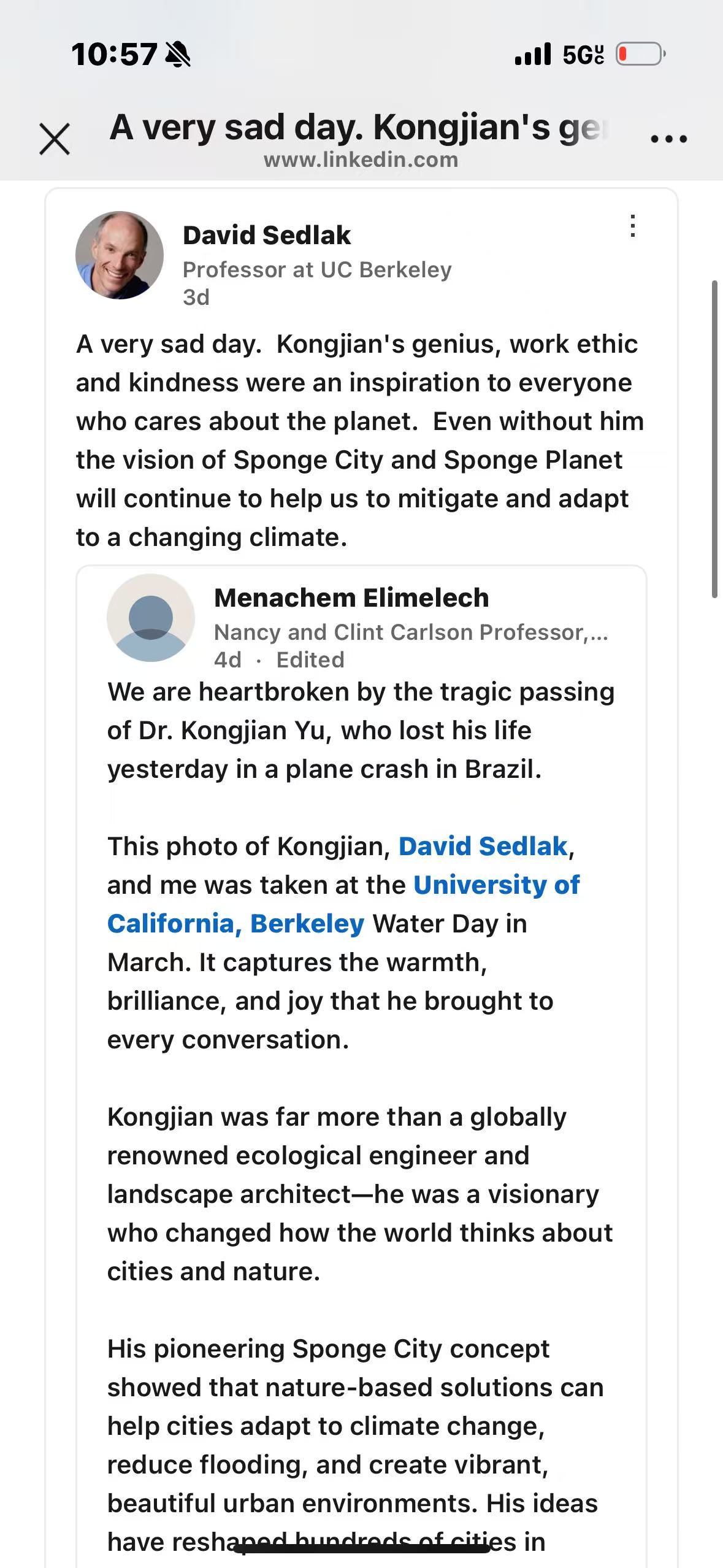Viewport: 723px width, 1568px height.
Task: View the David Sedlak name in the post header
Action: (267, 235)
